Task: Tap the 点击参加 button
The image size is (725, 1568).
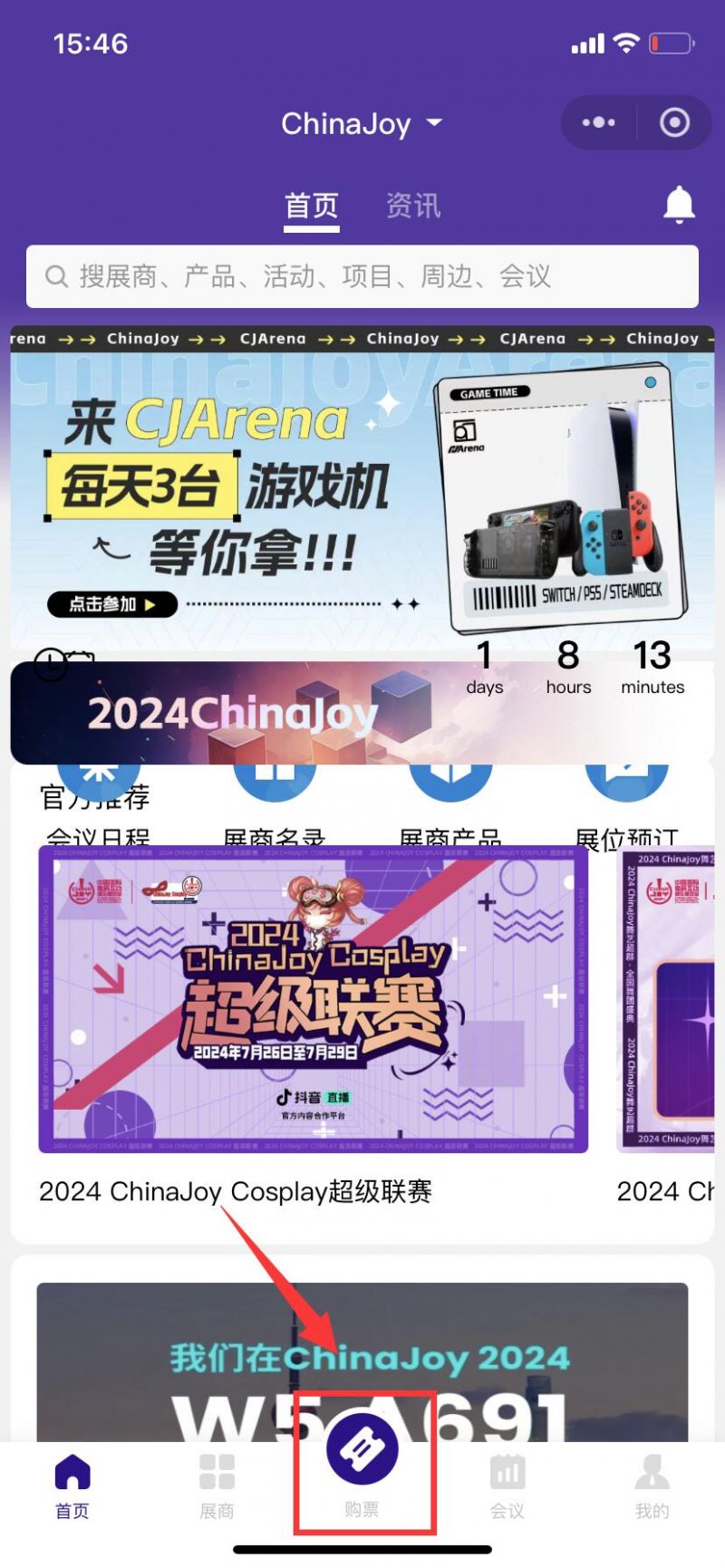Action: [x=111, y=604]
